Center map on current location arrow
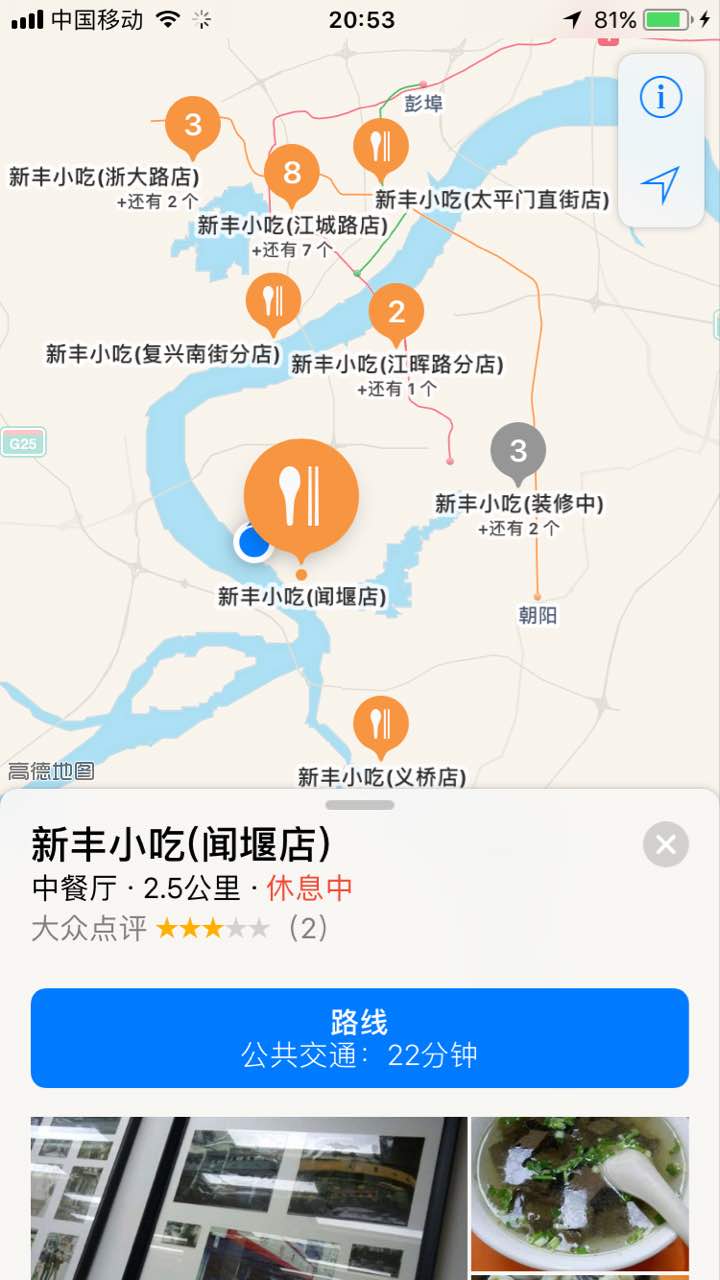 pos(660,184)
